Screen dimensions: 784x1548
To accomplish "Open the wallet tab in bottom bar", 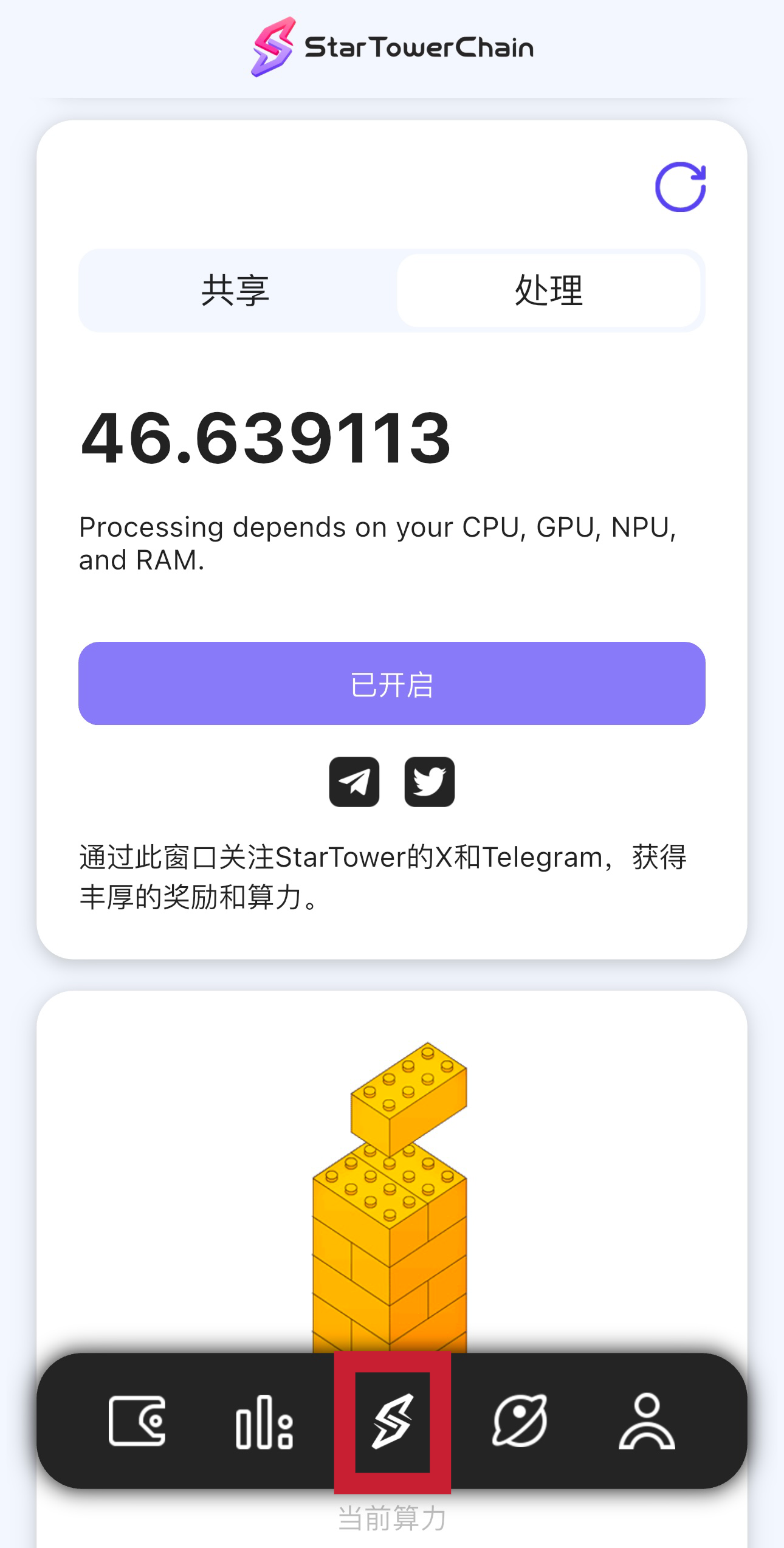I will pos(137,1421).
